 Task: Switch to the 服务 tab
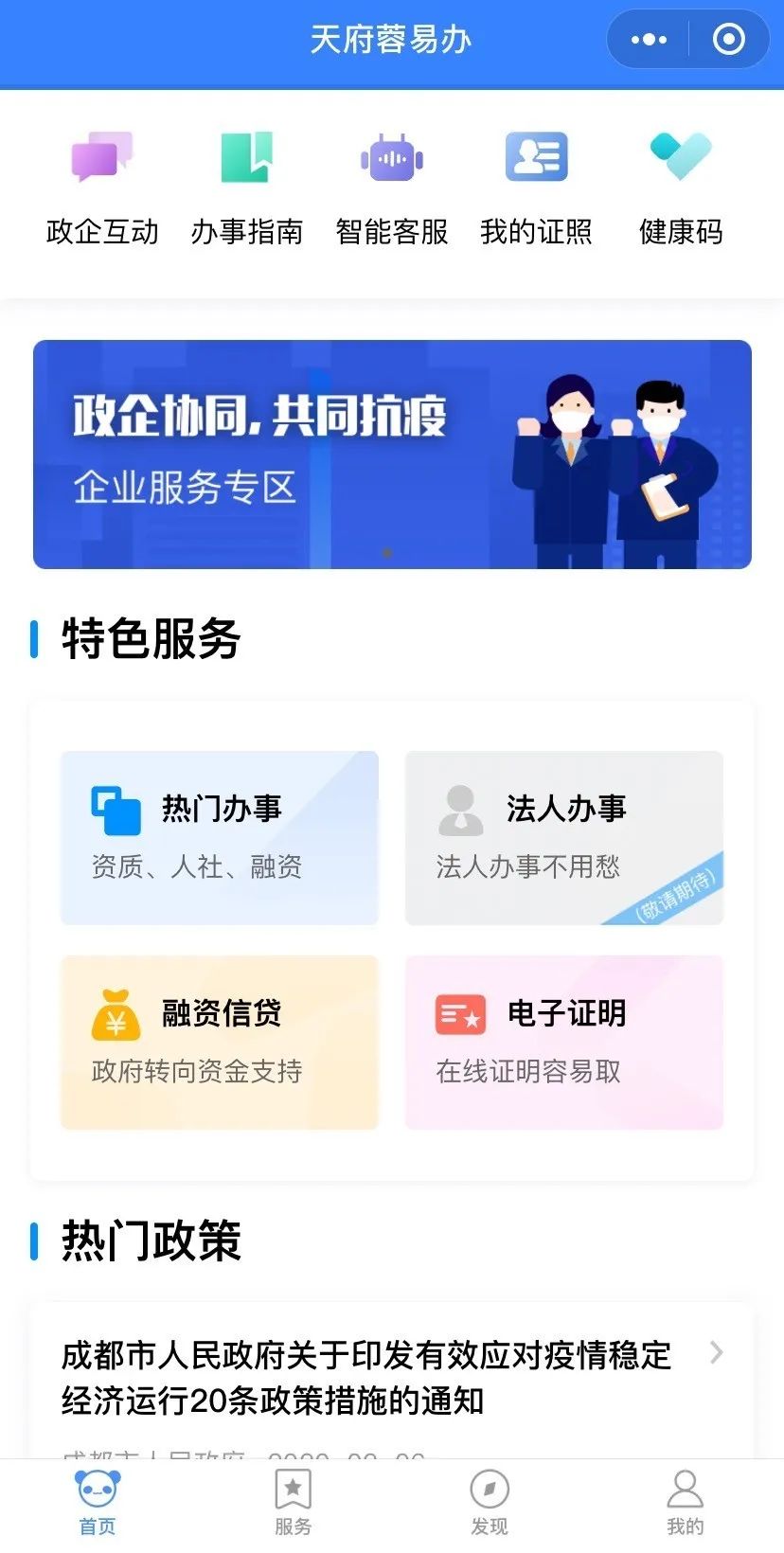tap(294, 1504)
